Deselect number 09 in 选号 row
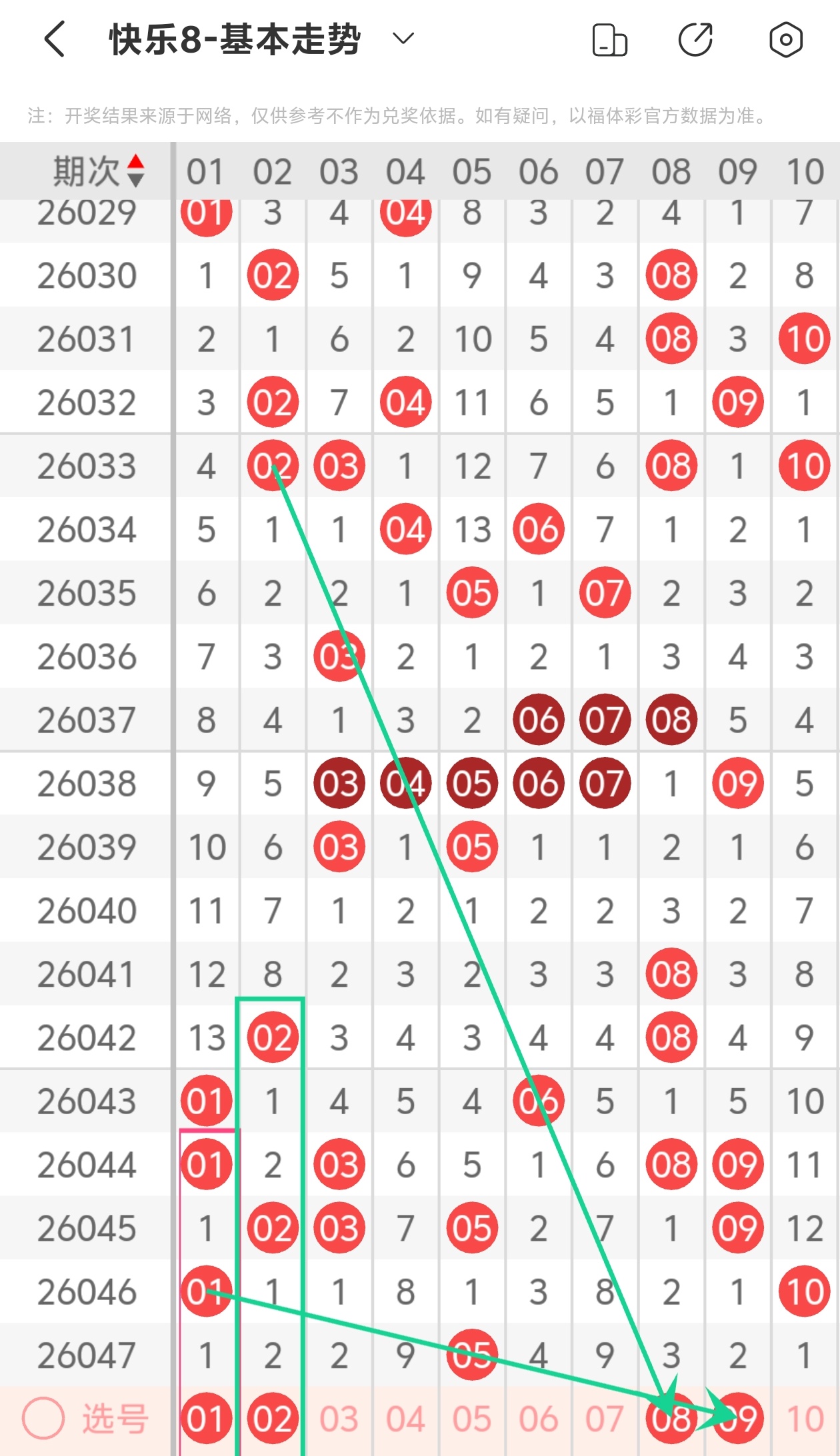This screenshot has height=1456, width=840. [737, 1418]
